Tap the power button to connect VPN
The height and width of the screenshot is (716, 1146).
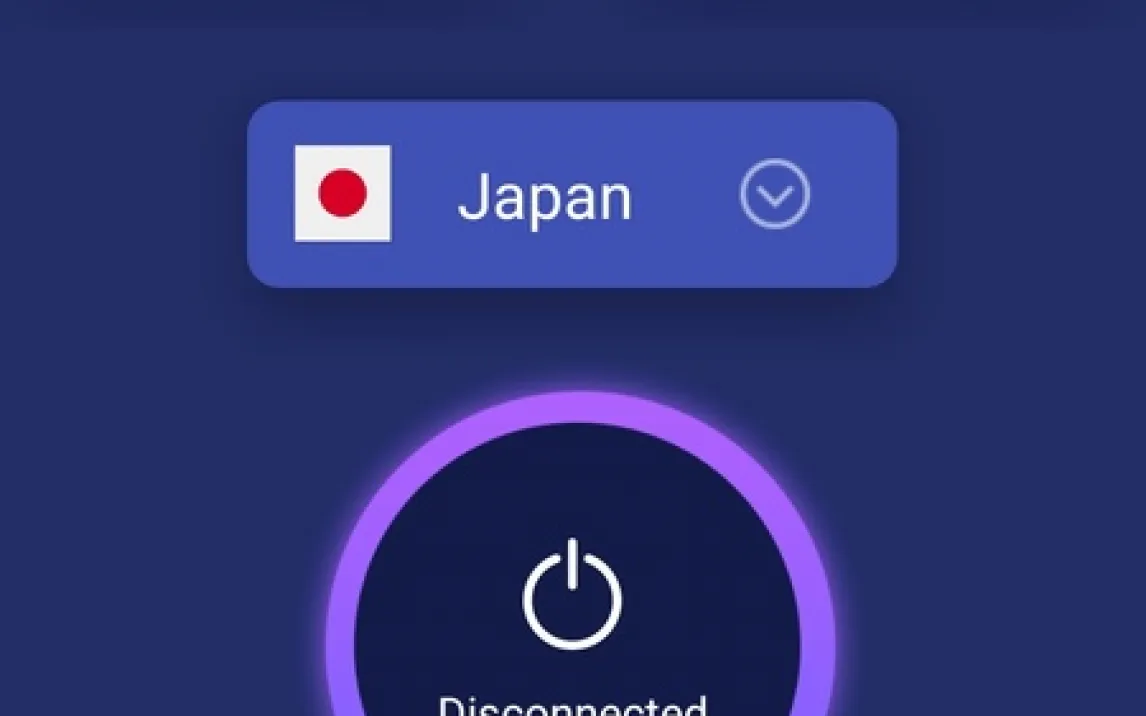click(572, 595)
